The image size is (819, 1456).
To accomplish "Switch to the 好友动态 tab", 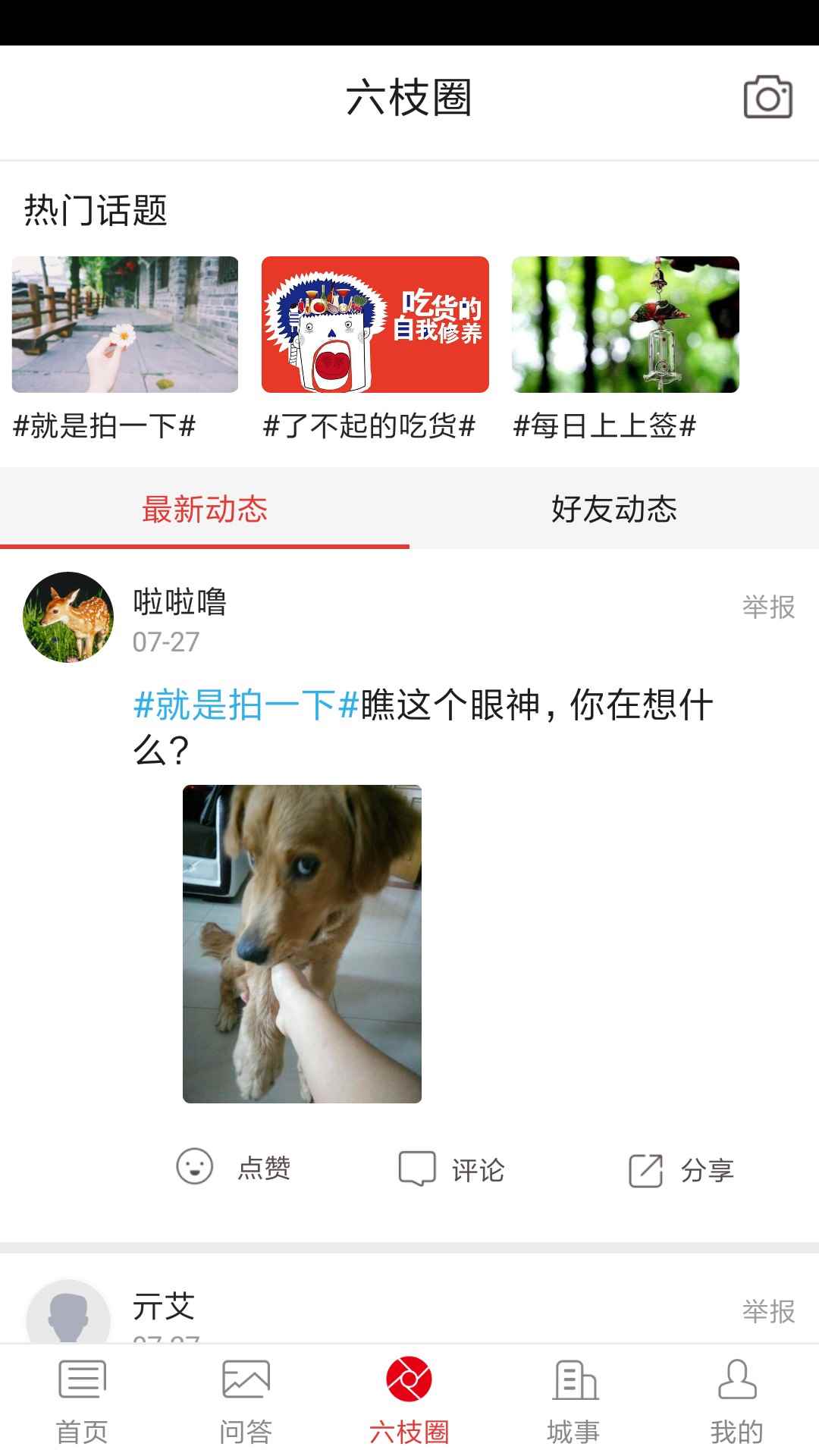I will (614, 509).
